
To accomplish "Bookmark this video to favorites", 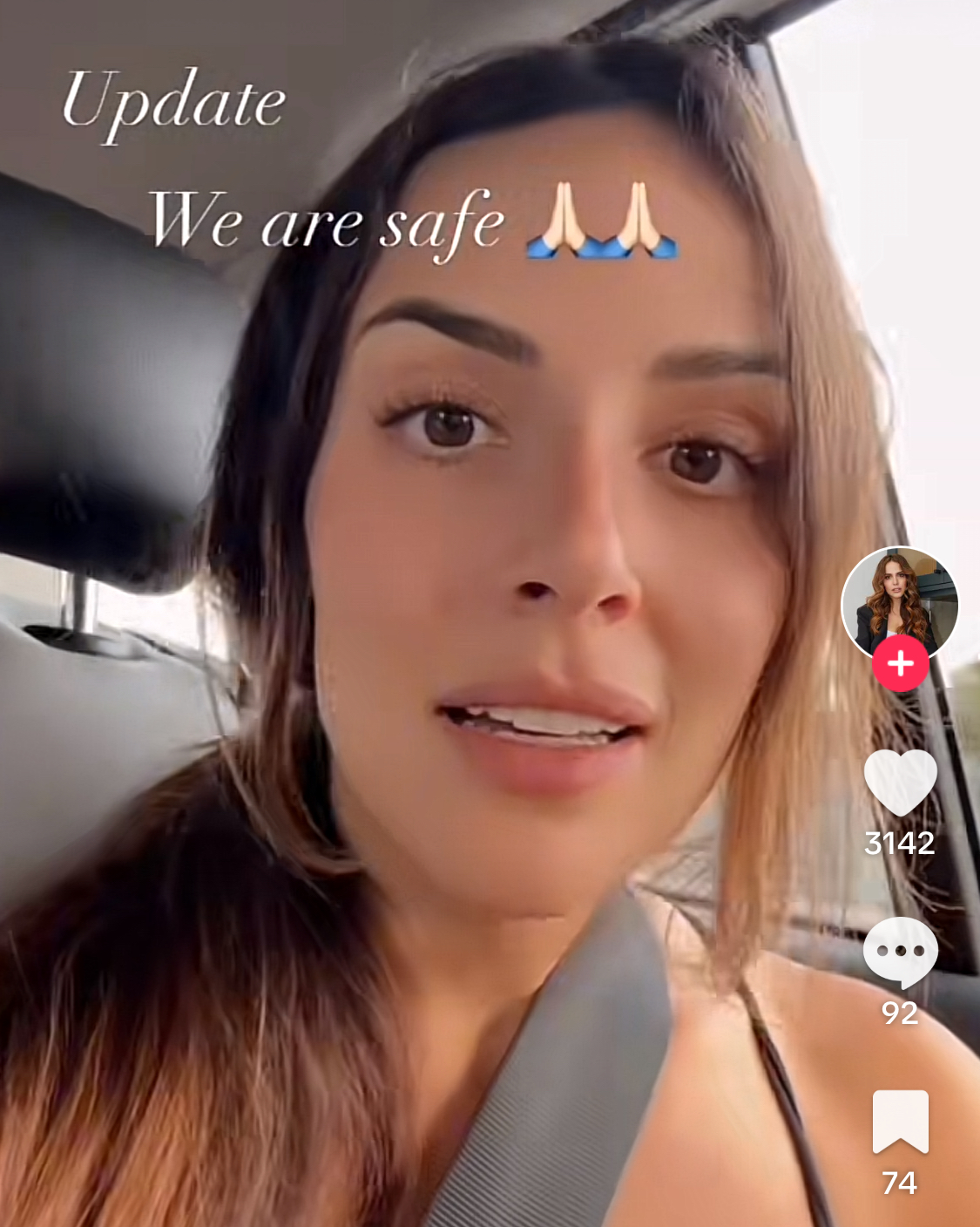I will point(900,1122).
